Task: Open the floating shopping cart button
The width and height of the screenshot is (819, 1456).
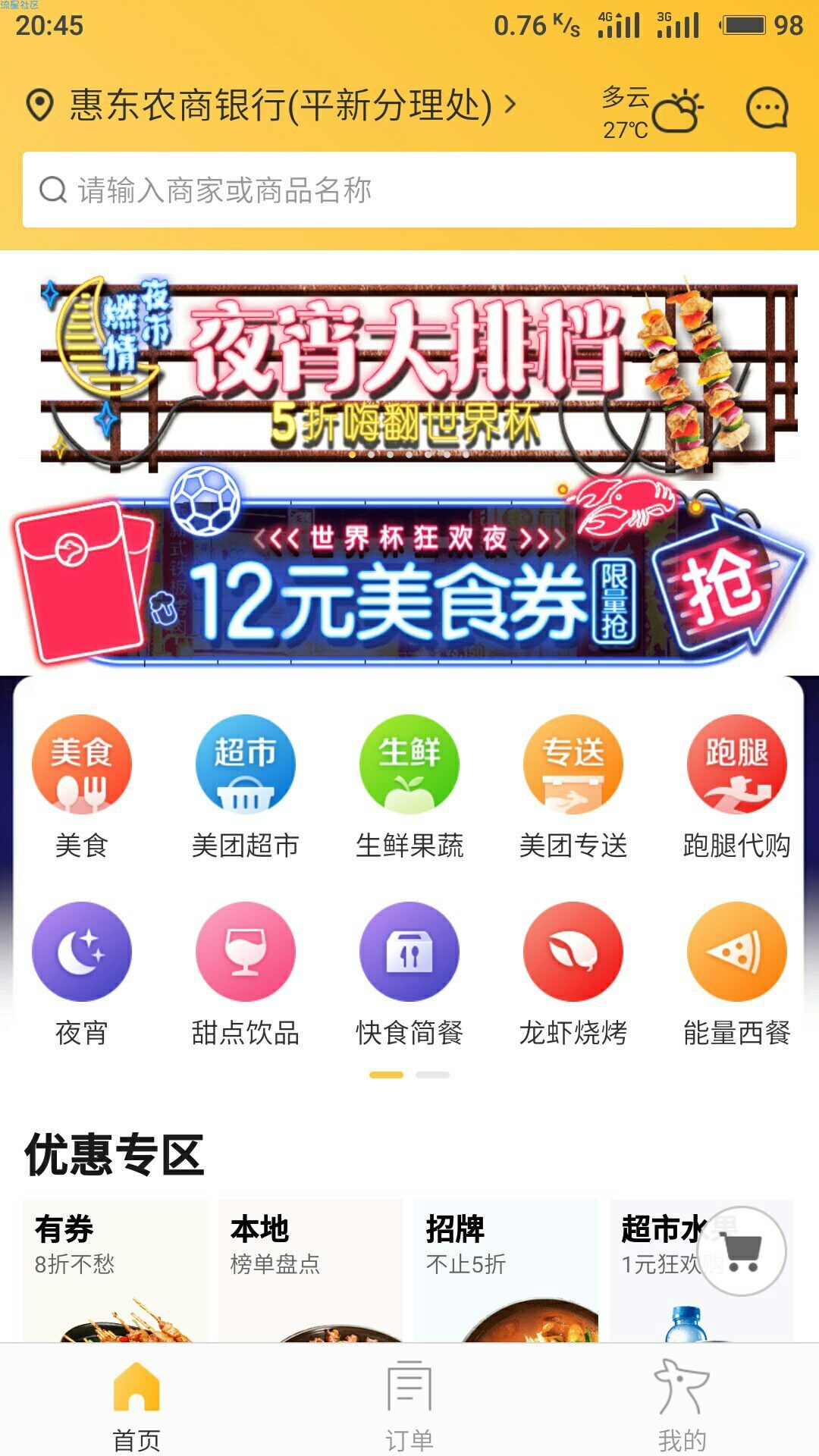Action: click(742, 1250)
